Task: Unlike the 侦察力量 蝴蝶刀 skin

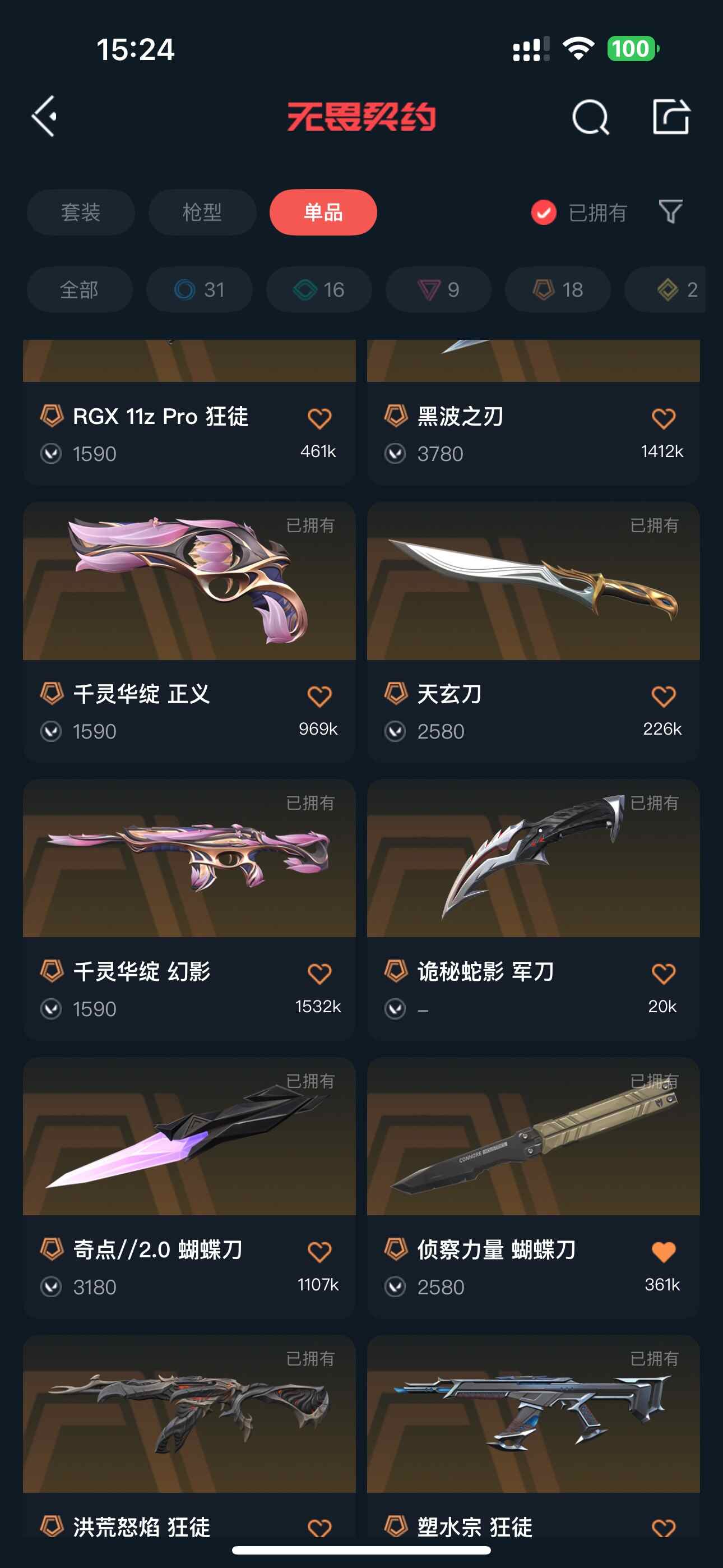Action: (662, 1252)
